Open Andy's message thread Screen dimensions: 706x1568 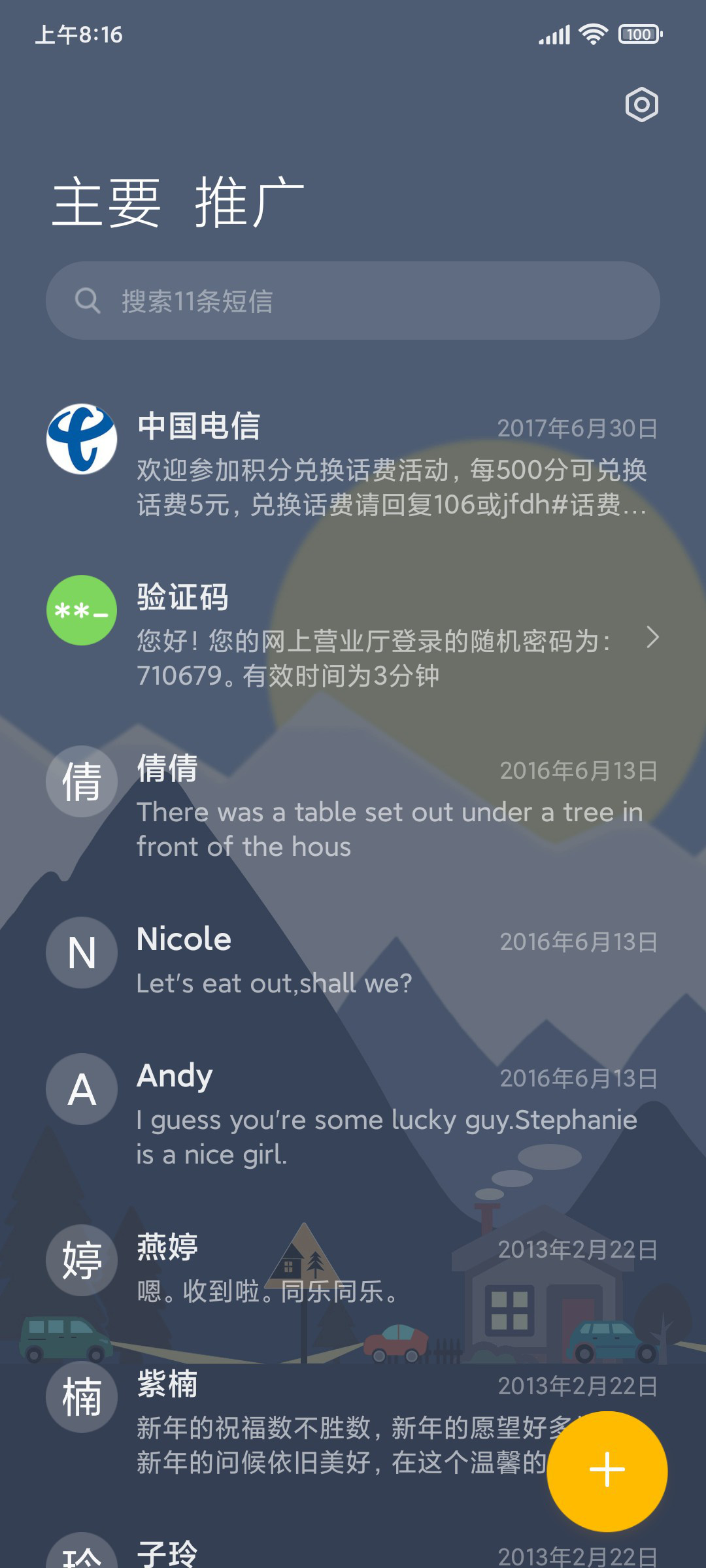(x=353, y=1113)
